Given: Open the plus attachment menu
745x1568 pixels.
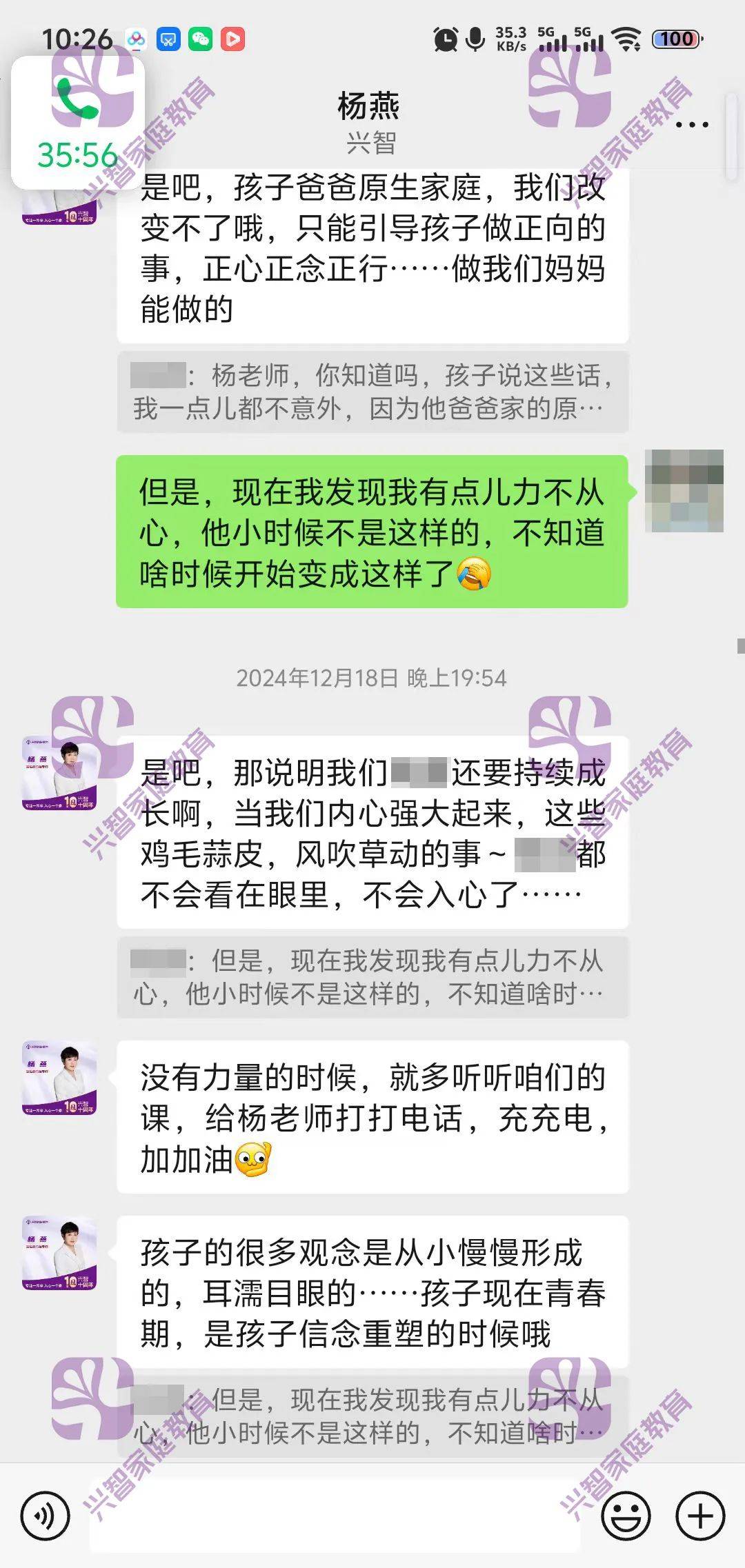Looking at the screenshot, I should coord(700,1516).
